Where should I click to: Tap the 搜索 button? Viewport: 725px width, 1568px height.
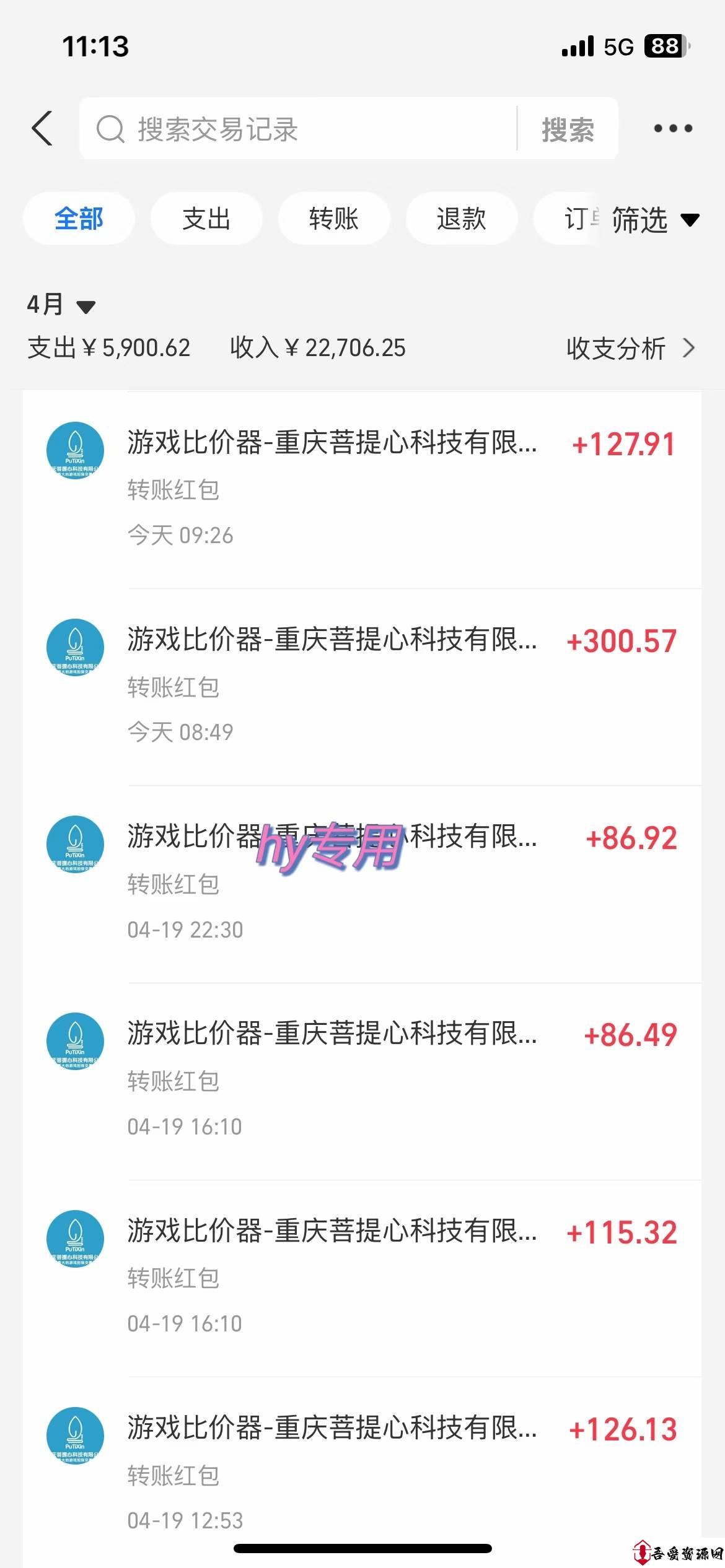tap(568, 129)
